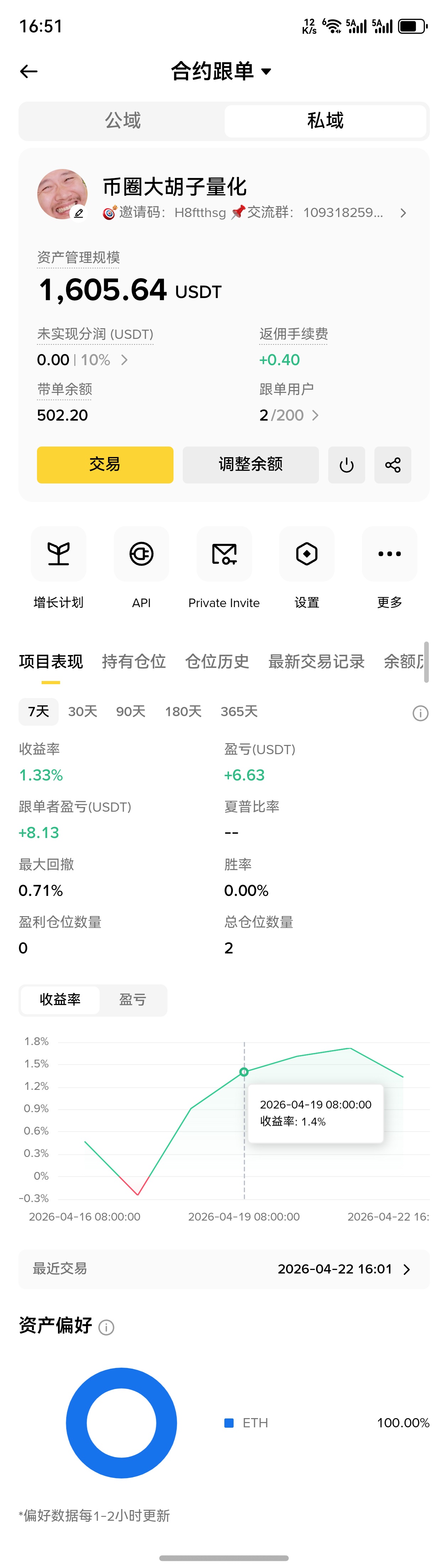
Task: Switch to 仓位历史 tab
Action: [x=217, y=661]
